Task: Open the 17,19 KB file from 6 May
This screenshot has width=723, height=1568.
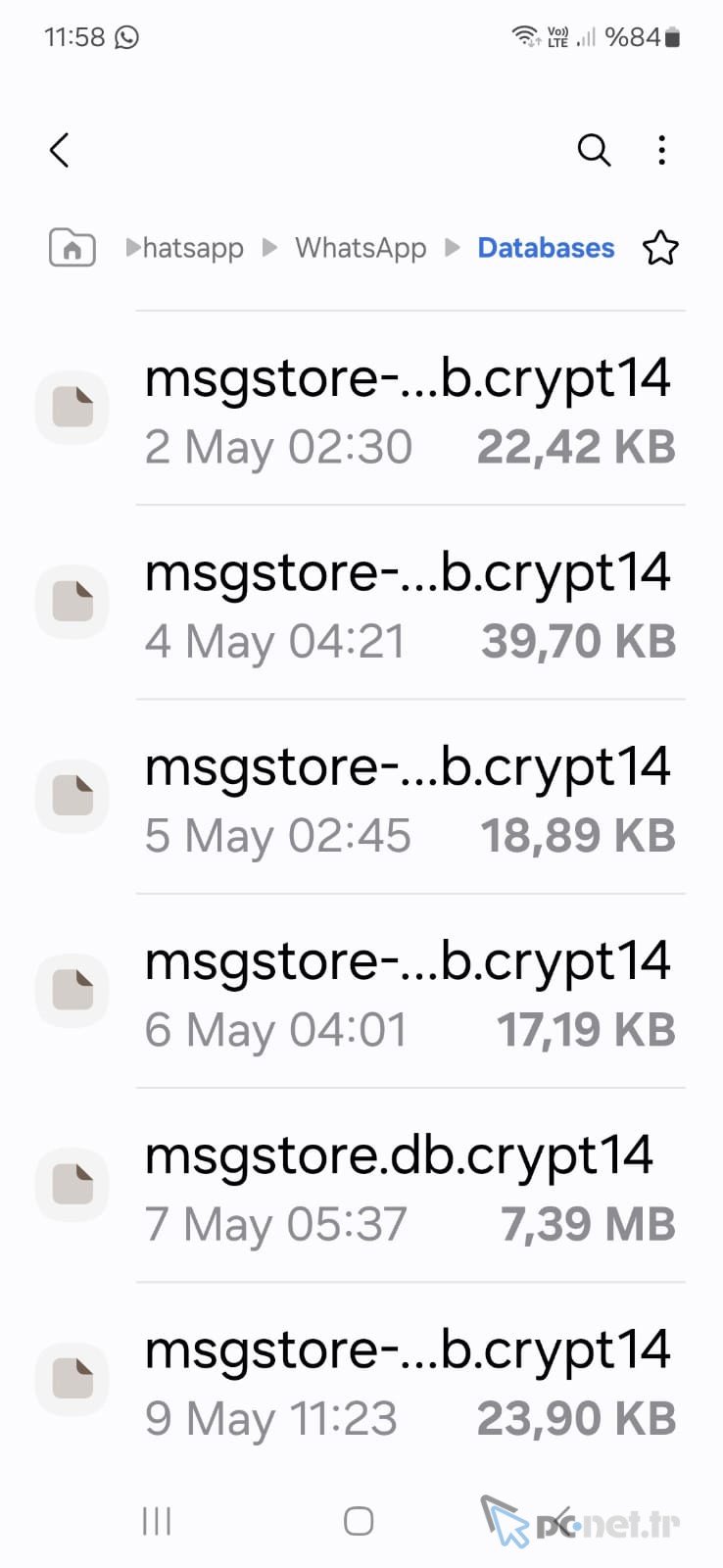Action: point(361,991)
